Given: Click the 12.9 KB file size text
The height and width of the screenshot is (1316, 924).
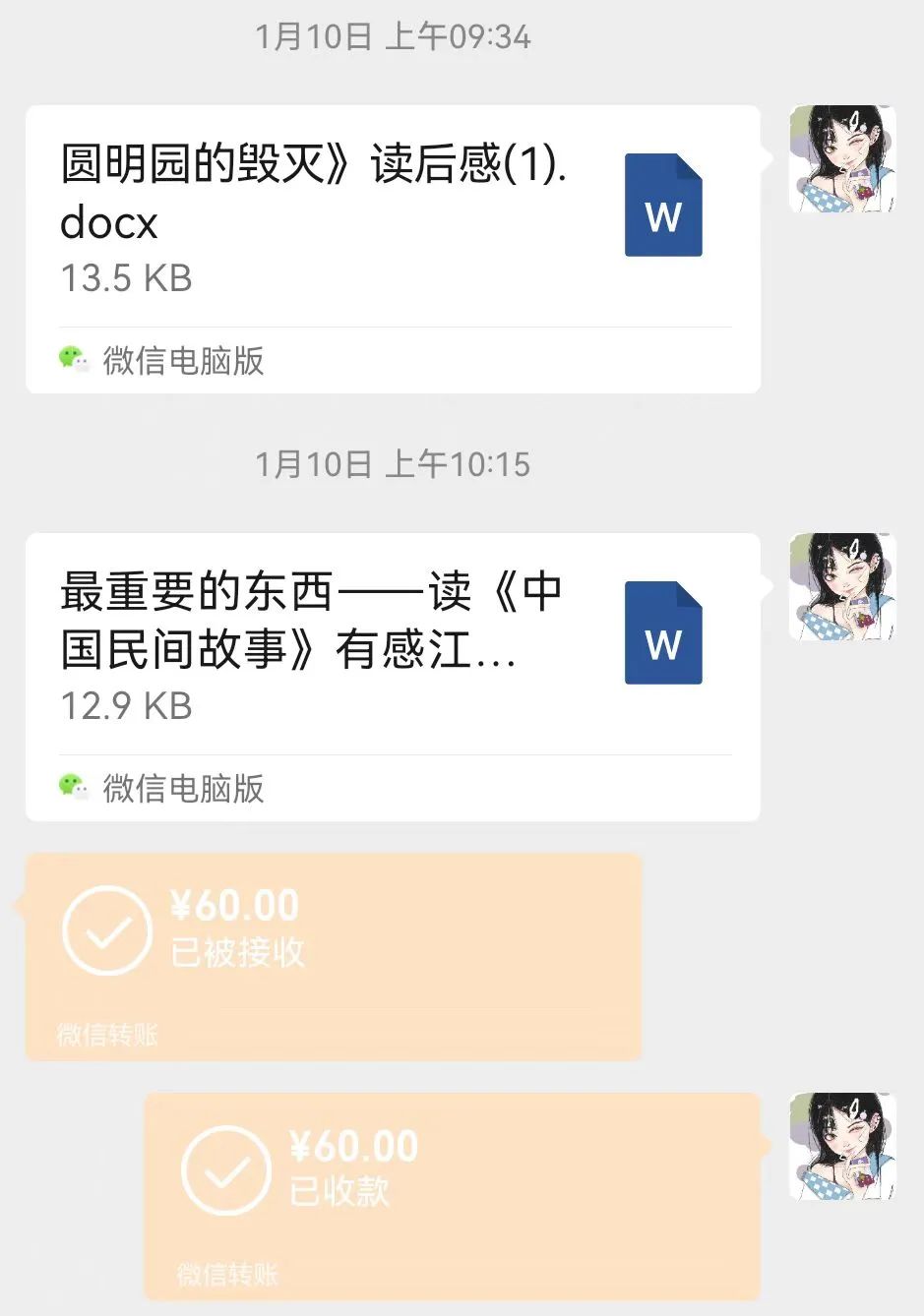Looking at the screenshot, I should (124, 706).
